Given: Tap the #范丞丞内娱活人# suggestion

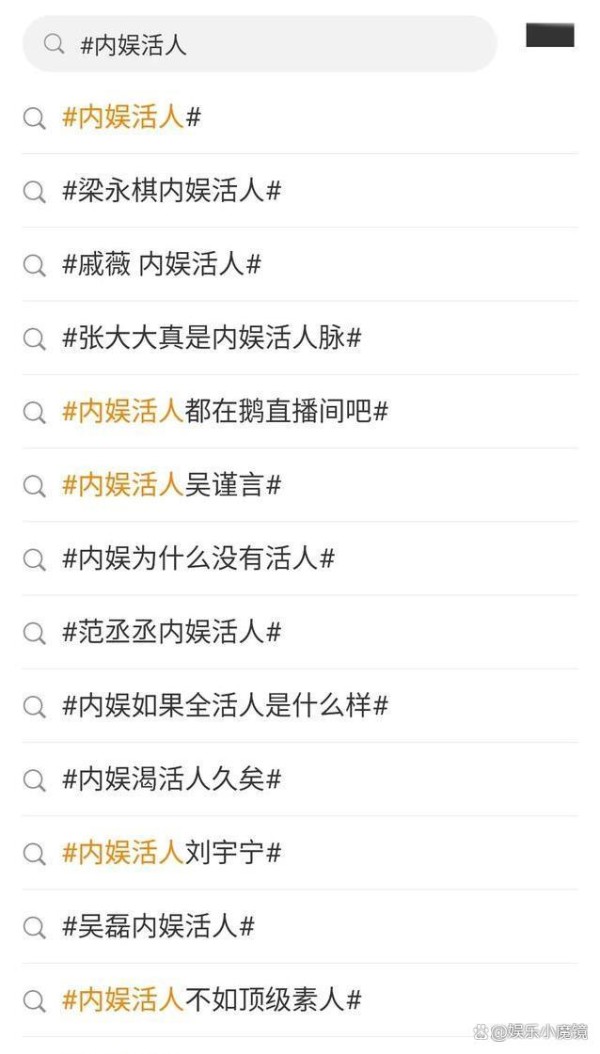Looking at the screenshot, I should (300, 632).
